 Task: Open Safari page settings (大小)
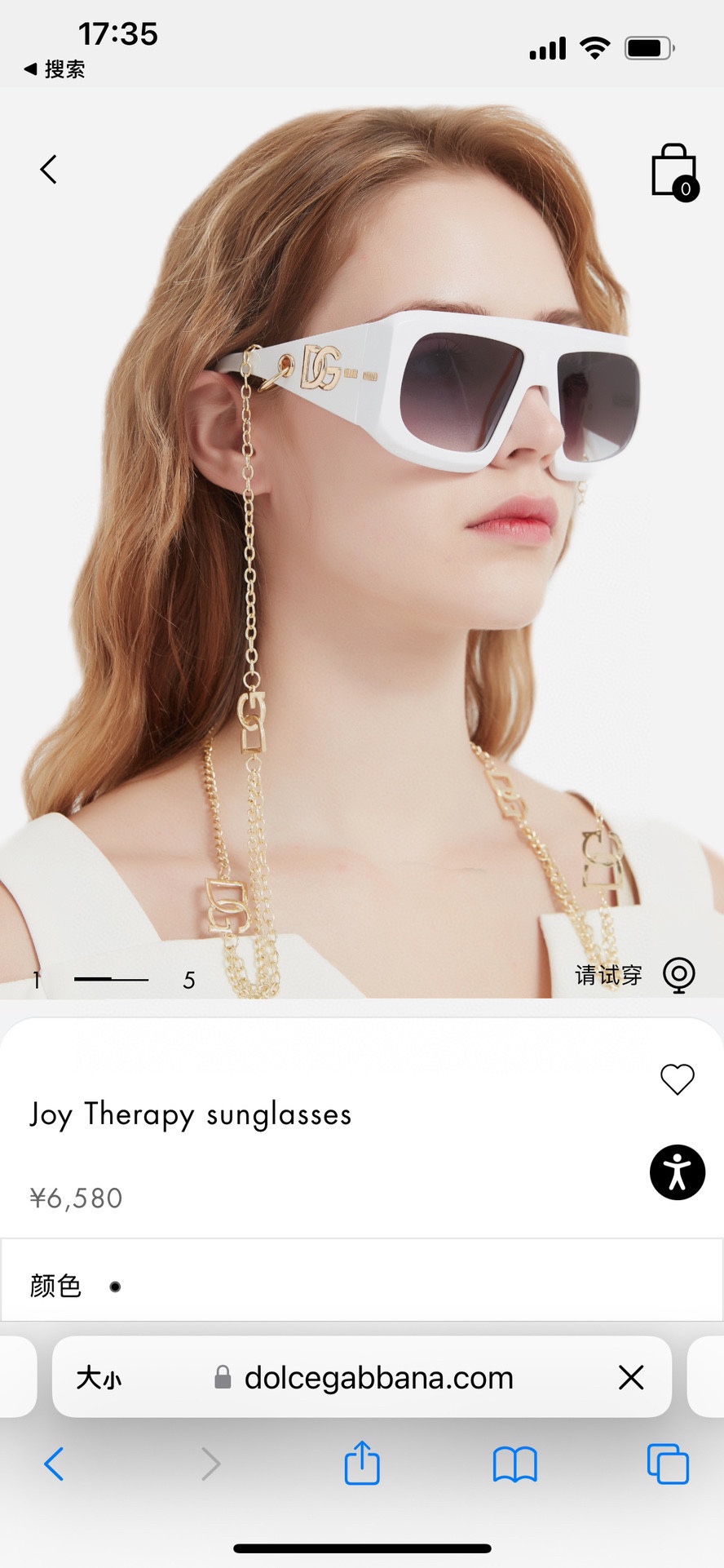tap(99, 1378)
